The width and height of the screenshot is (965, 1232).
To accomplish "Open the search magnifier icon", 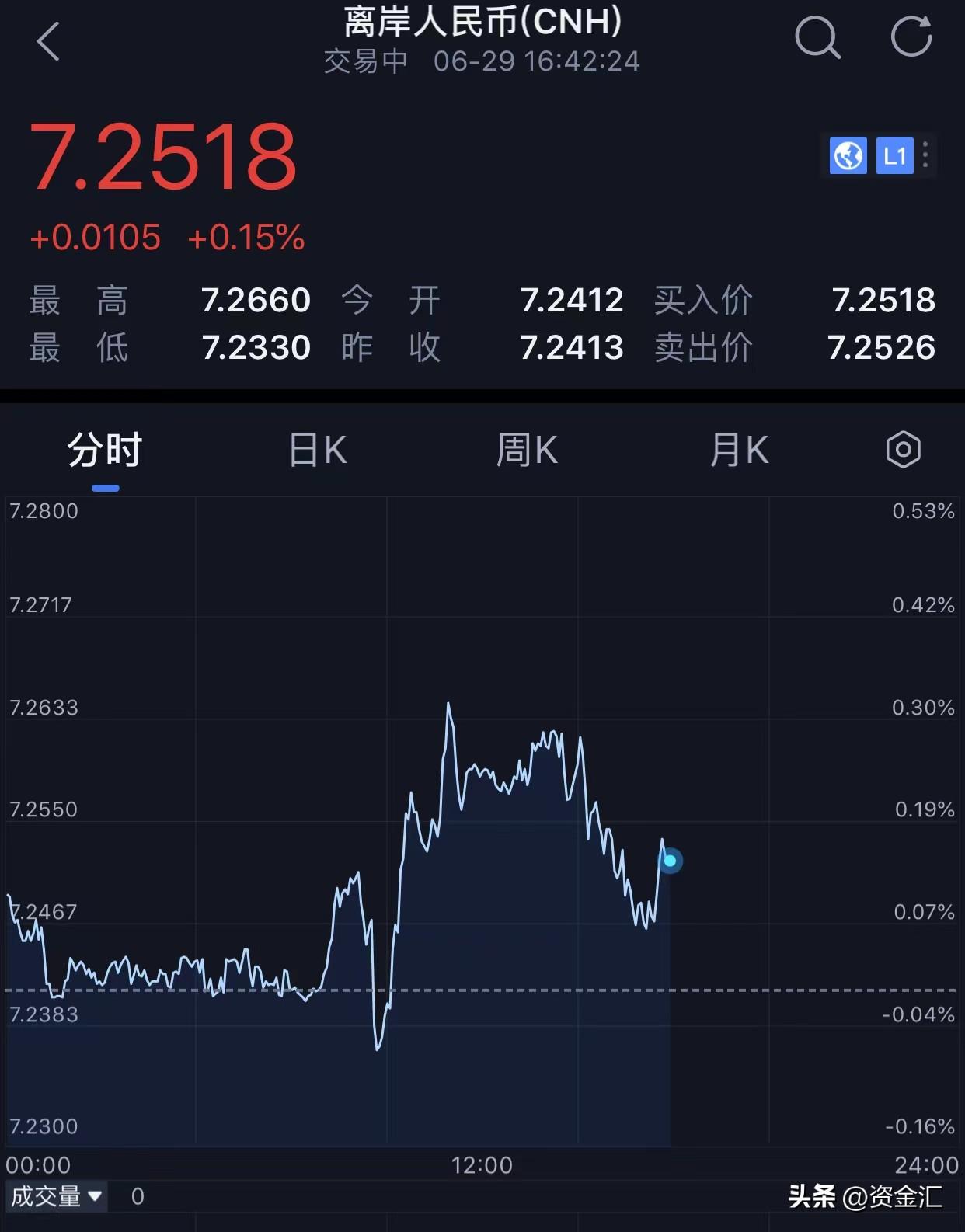I will 817,37.
